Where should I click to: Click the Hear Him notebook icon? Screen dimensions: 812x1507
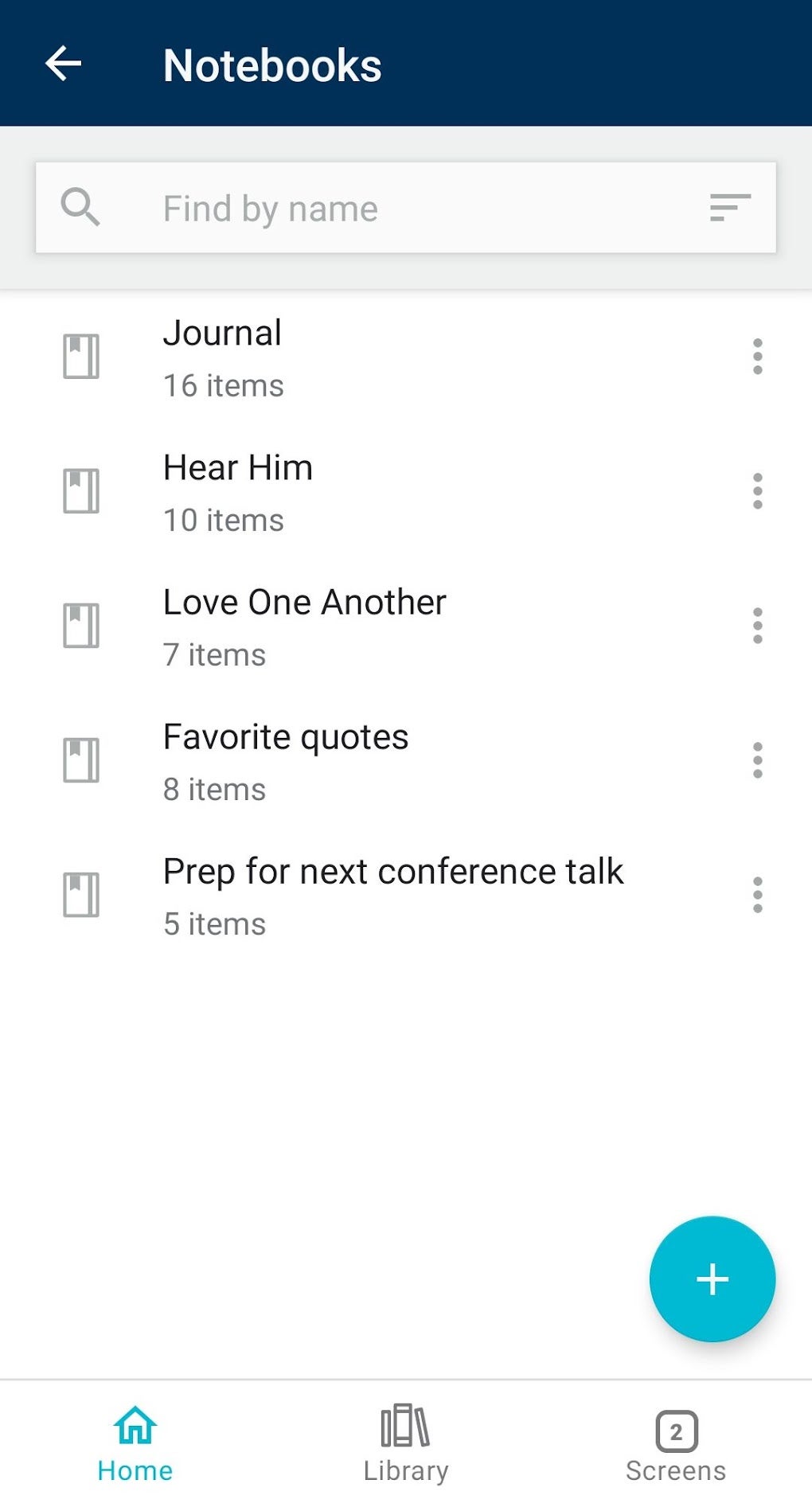coord(80,491)
